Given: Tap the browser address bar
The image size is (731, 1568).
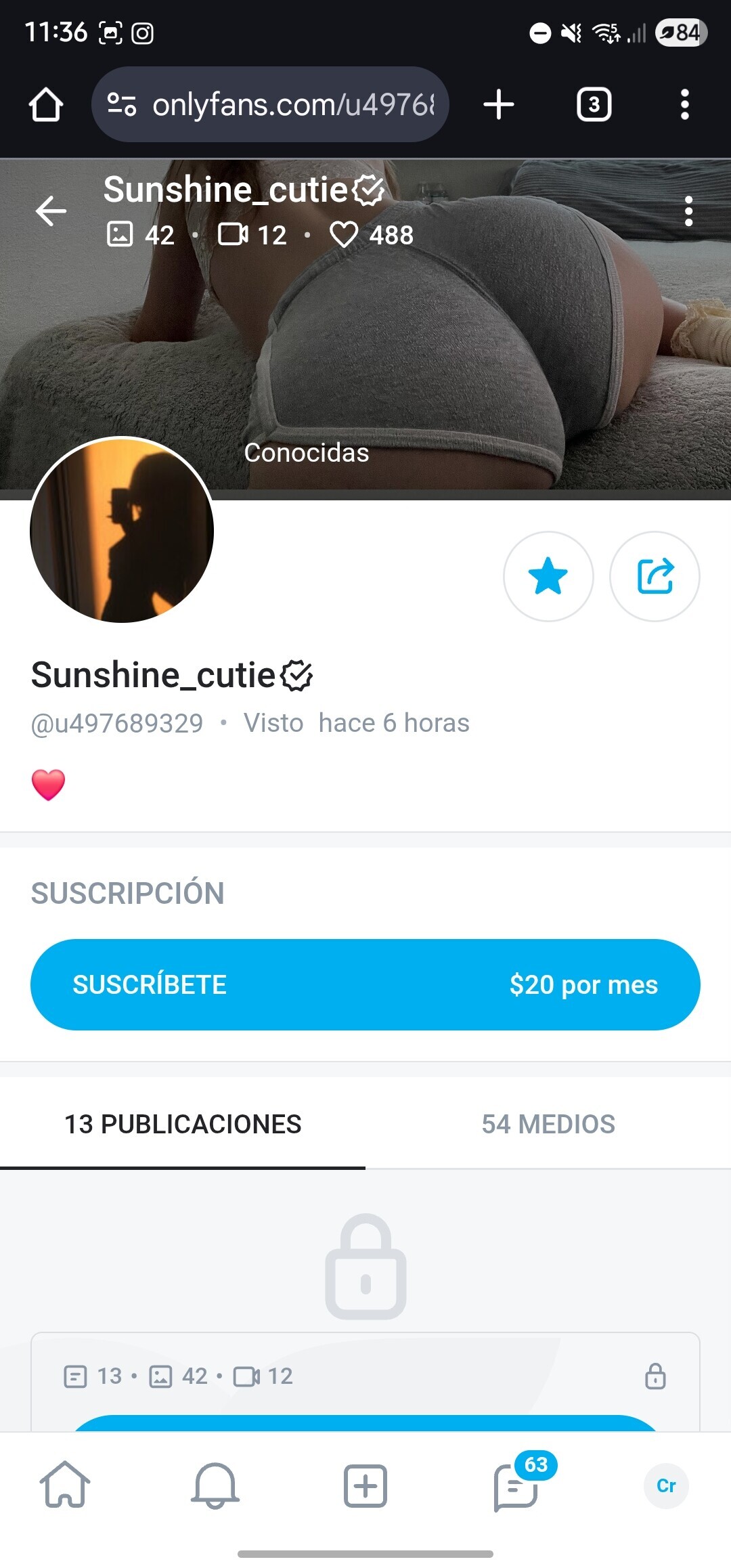Looking at the screenshot, I should pyautogui.click(x=271, y=105).
